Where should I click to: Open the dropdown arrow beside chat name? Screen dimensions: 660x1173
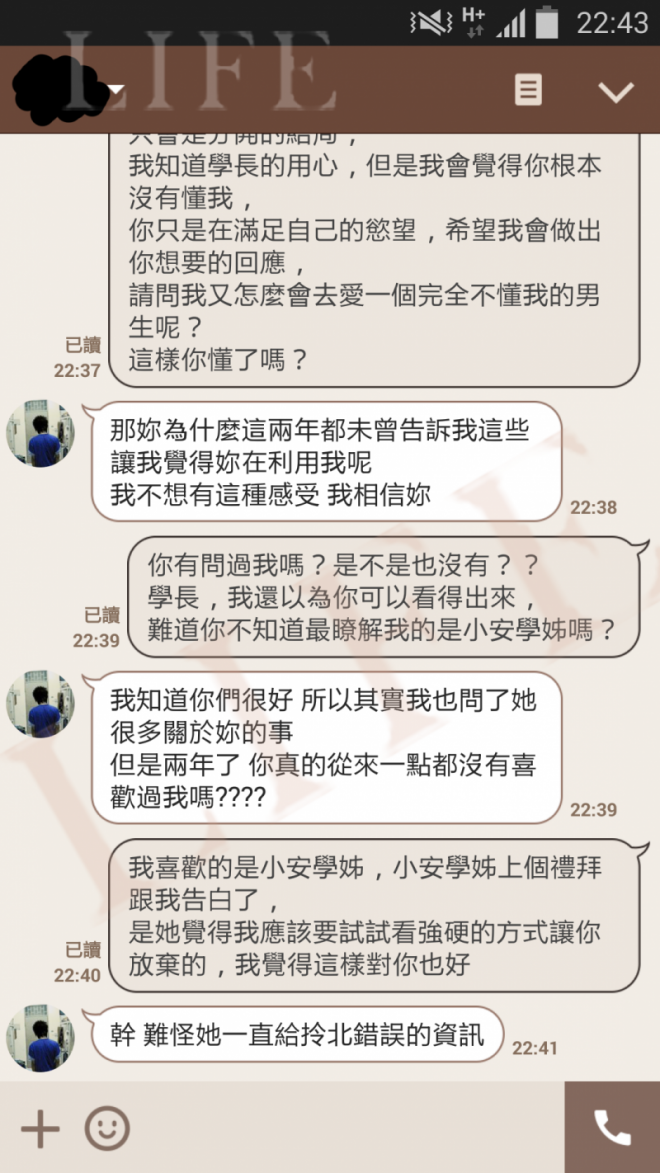click(117, 91)
